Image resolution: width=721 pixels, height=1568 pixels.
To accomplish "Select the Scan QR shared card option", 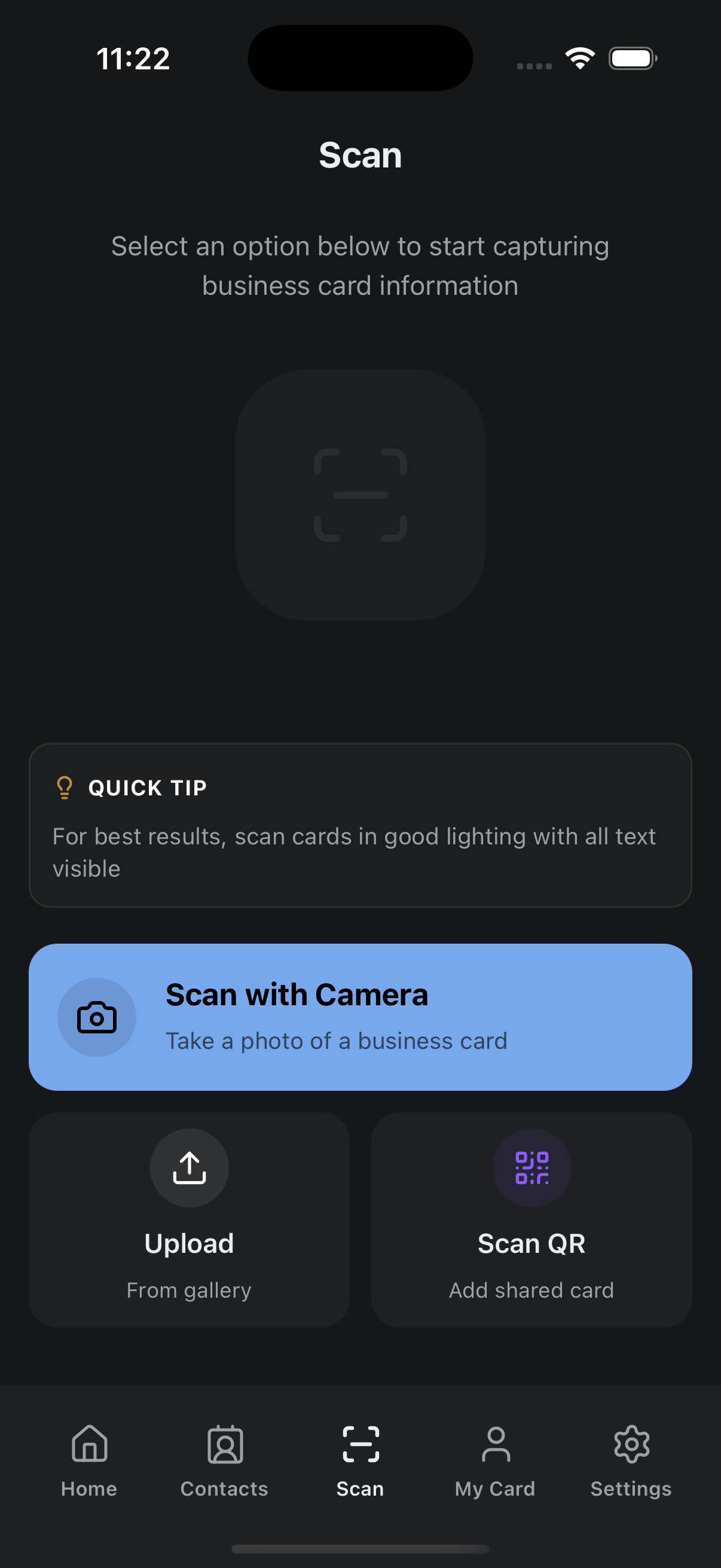I will tap(530, 1220).
